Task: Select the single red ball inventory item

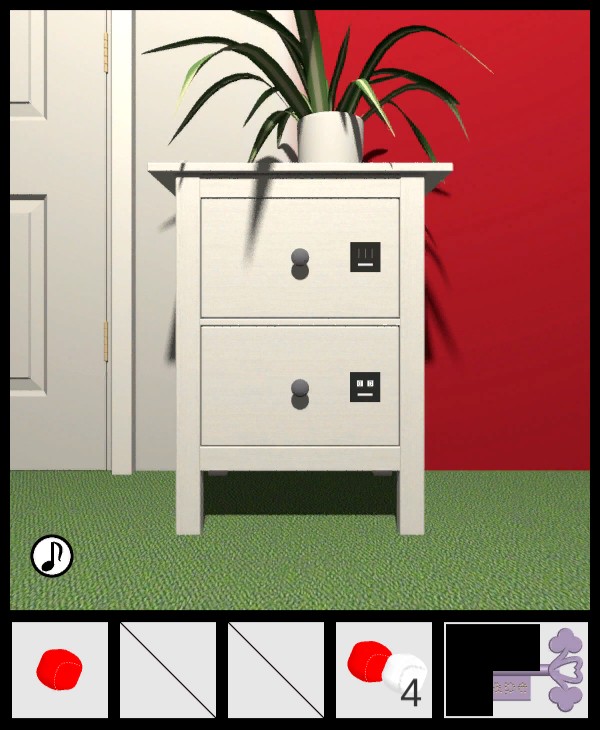Action: tap(59, 668)
